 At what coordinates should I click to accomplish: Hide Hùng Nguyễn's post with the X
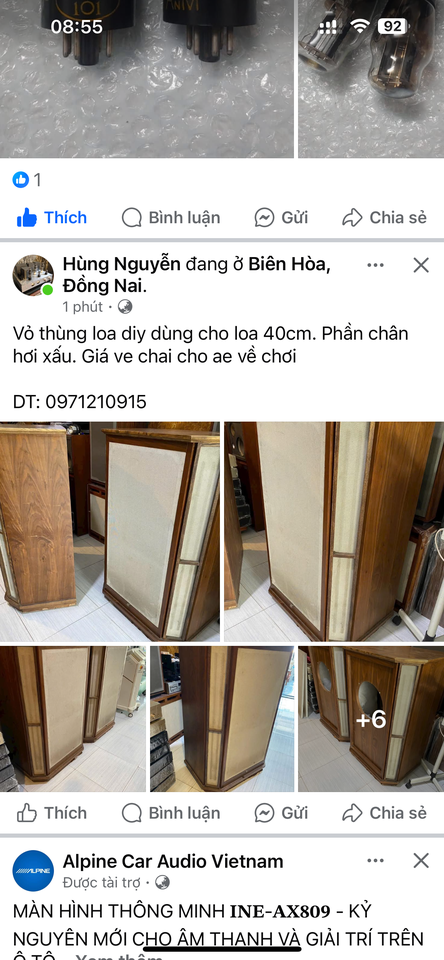pos(421,265)
